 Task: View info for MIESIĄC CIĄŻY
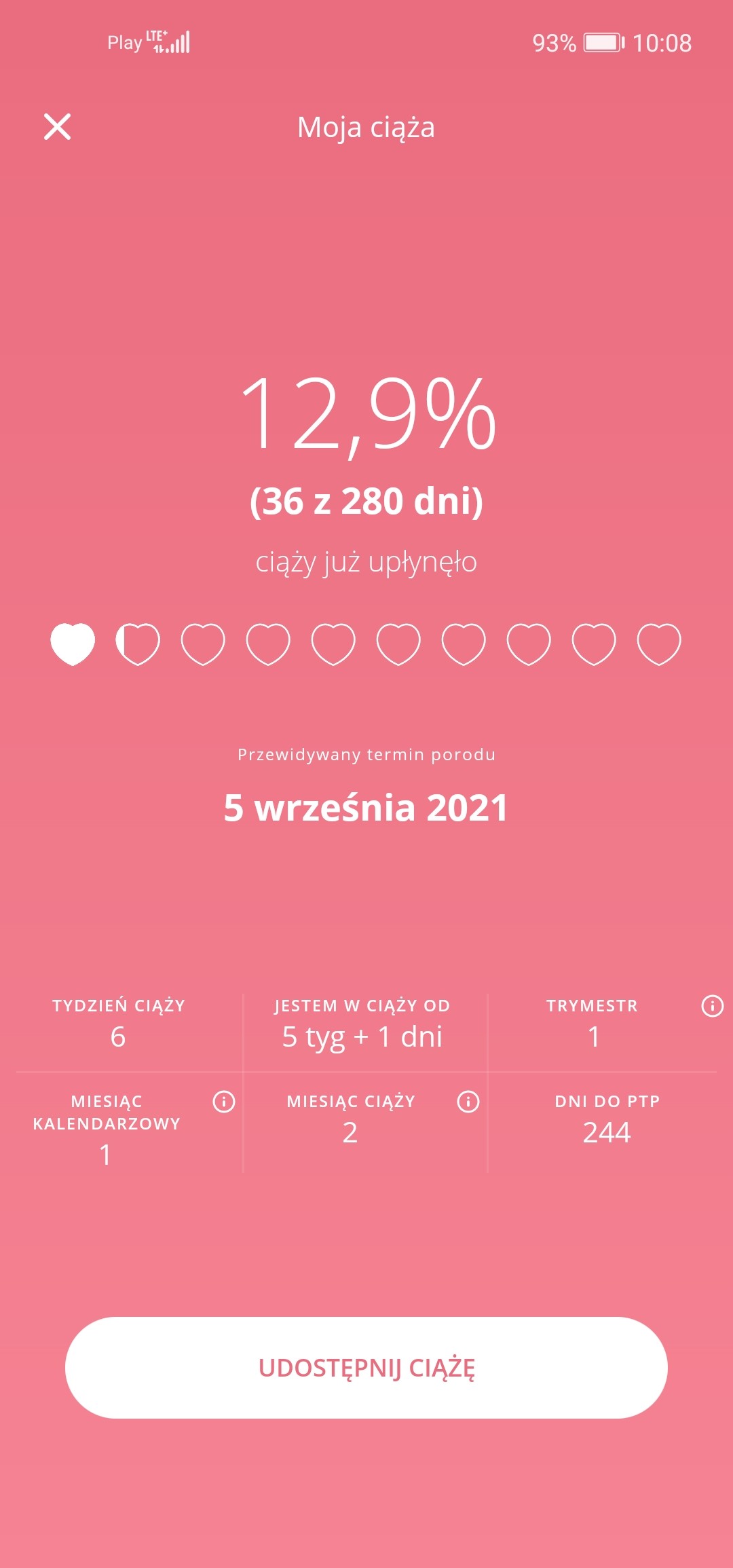468,1102
